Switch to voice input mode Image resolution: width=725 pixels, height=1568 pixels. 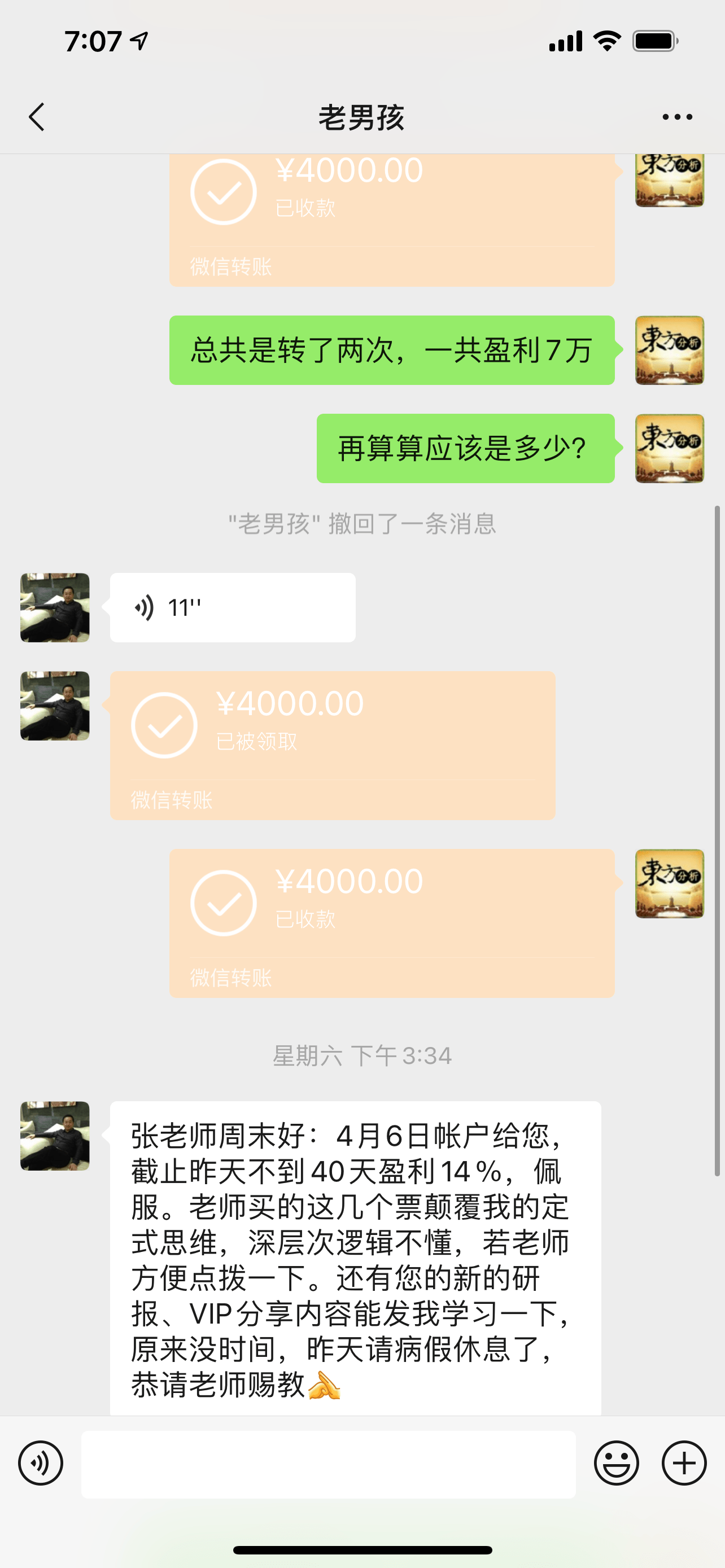(40, 1464)
